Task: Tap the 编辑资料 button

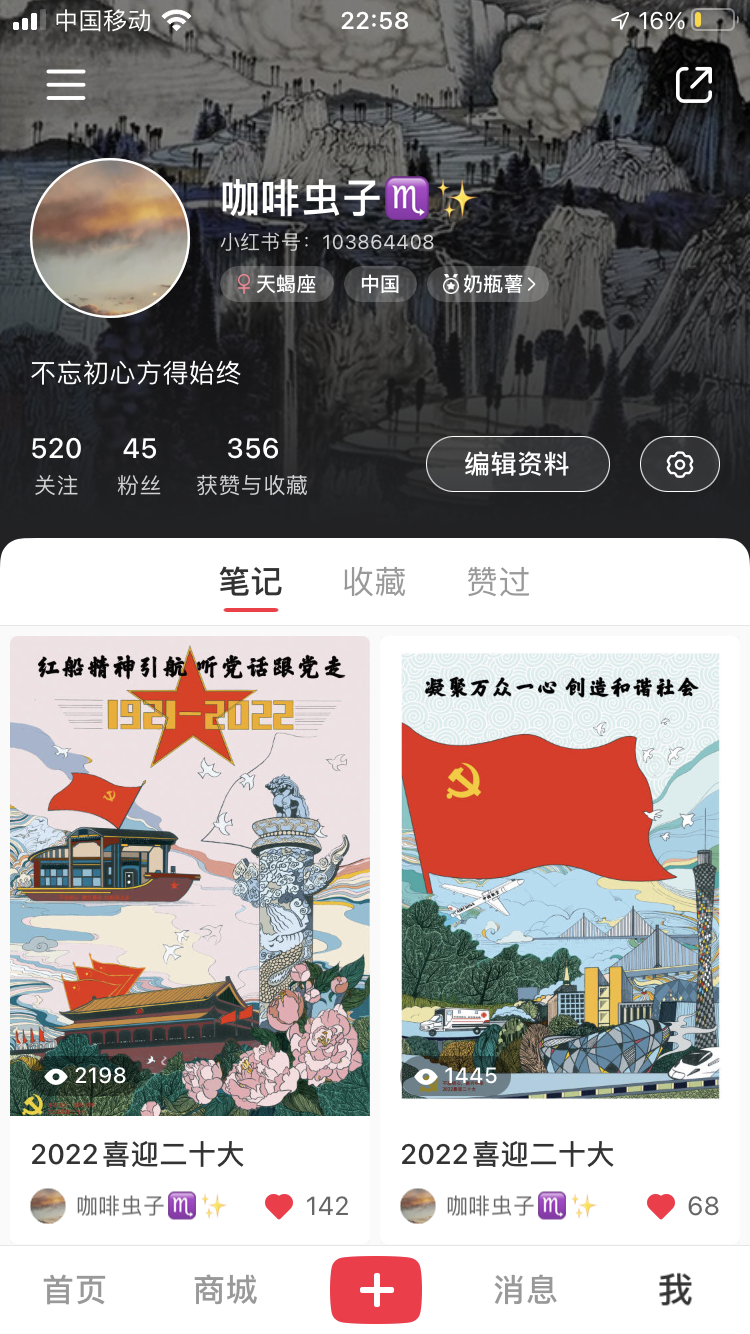Action: (517, 464)
